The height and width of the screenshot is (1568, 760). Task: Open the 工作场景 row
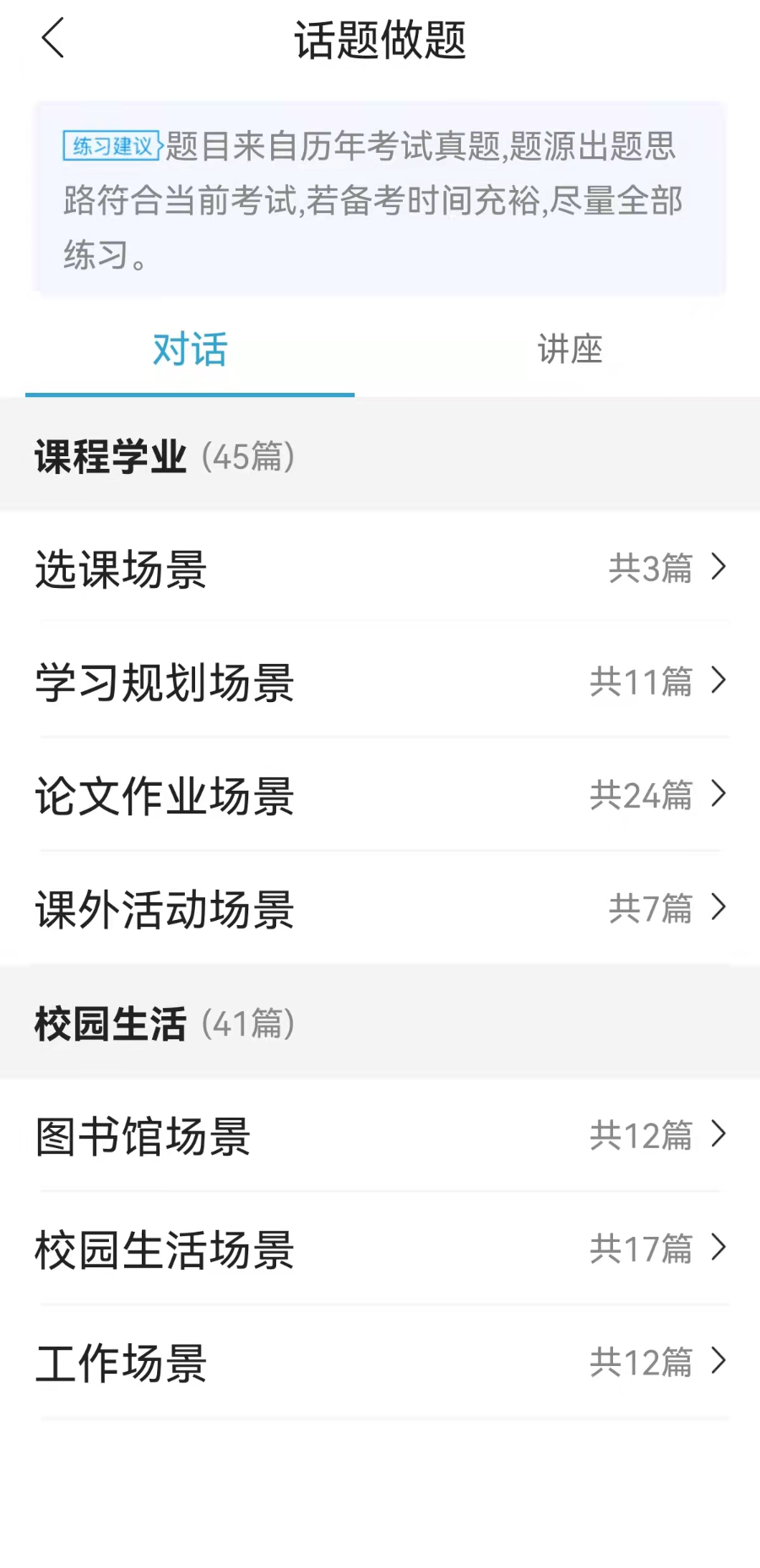click(380, 1363)
